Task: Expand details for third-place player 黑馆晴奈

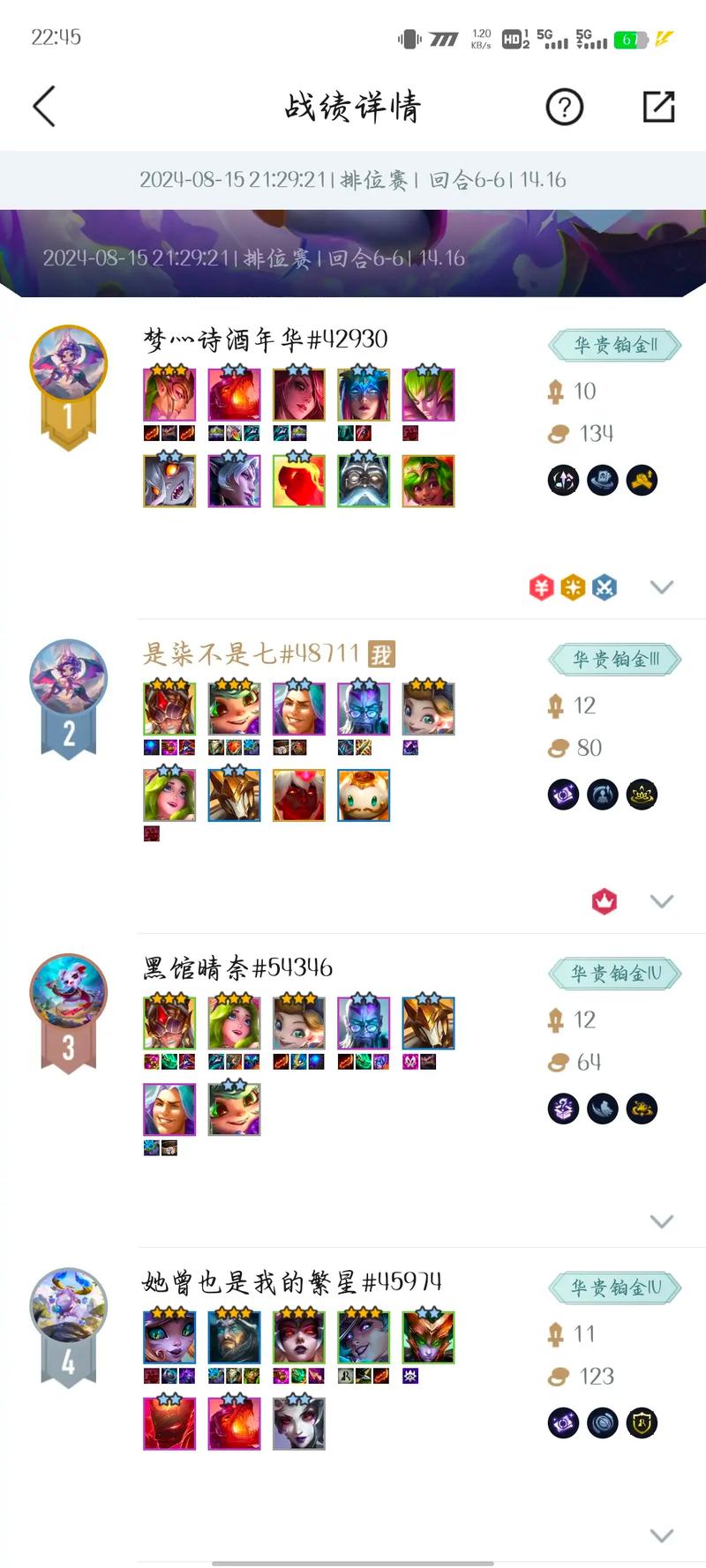Action: coord(661,1221)
